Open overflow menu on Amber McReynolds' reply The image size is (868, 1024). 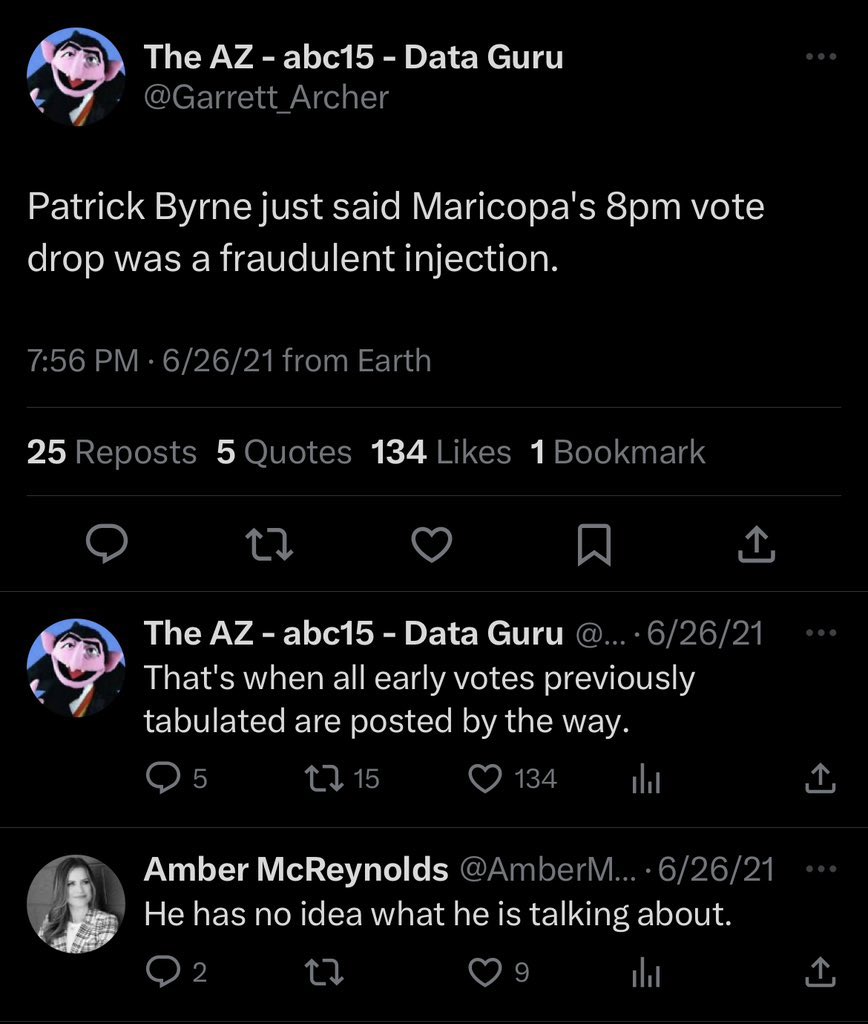click(820, 869)
